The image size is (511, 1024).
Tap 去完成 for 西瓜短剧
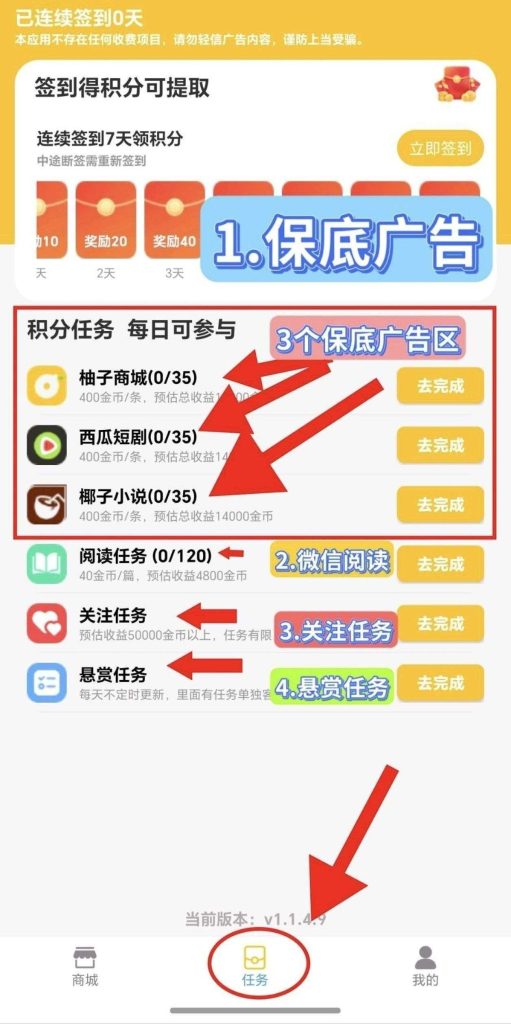[440, 445]
